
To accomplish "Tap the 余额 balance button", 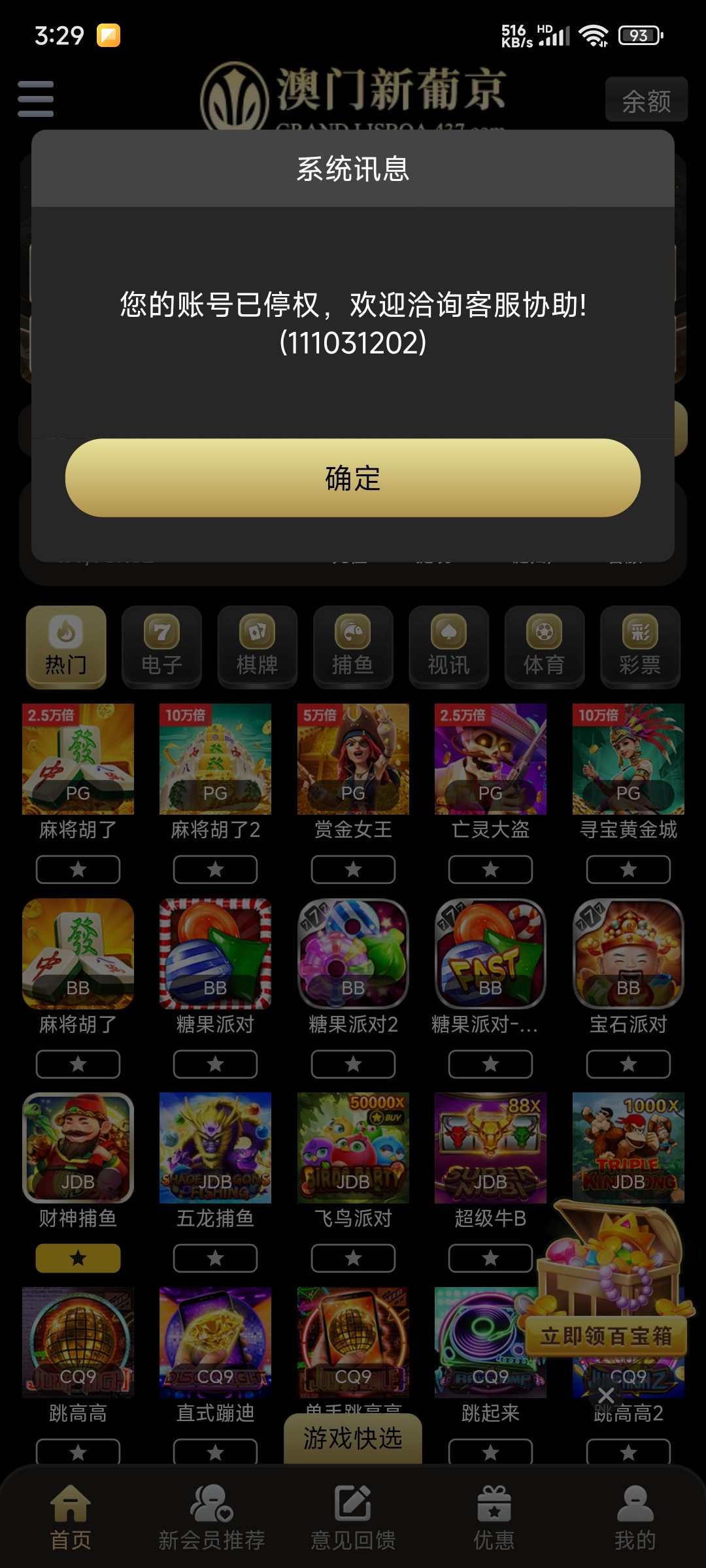I will click(x=646, y=100).
